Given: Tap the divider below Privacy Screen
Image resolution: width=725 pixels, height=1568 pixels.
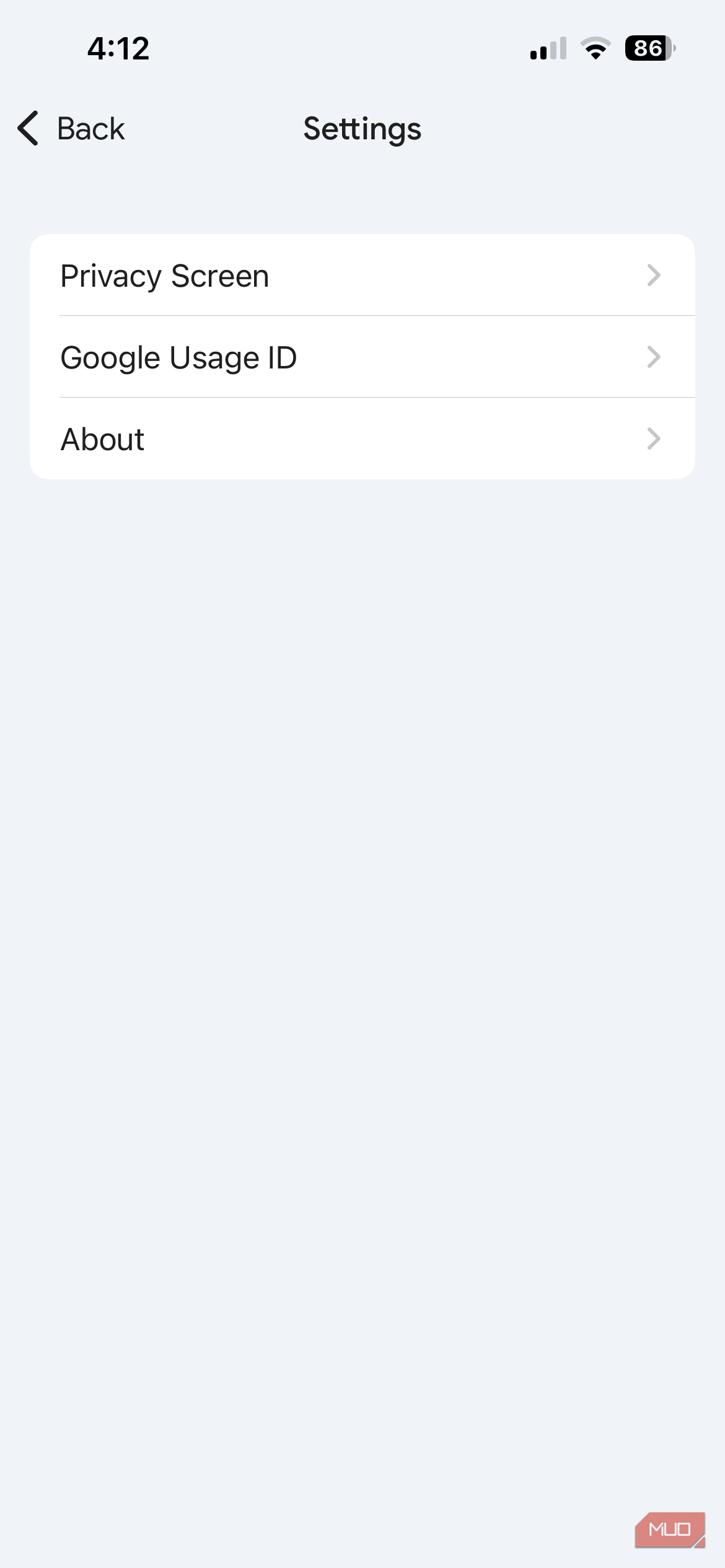Looking at the screenshot, I should coord(377,316).
